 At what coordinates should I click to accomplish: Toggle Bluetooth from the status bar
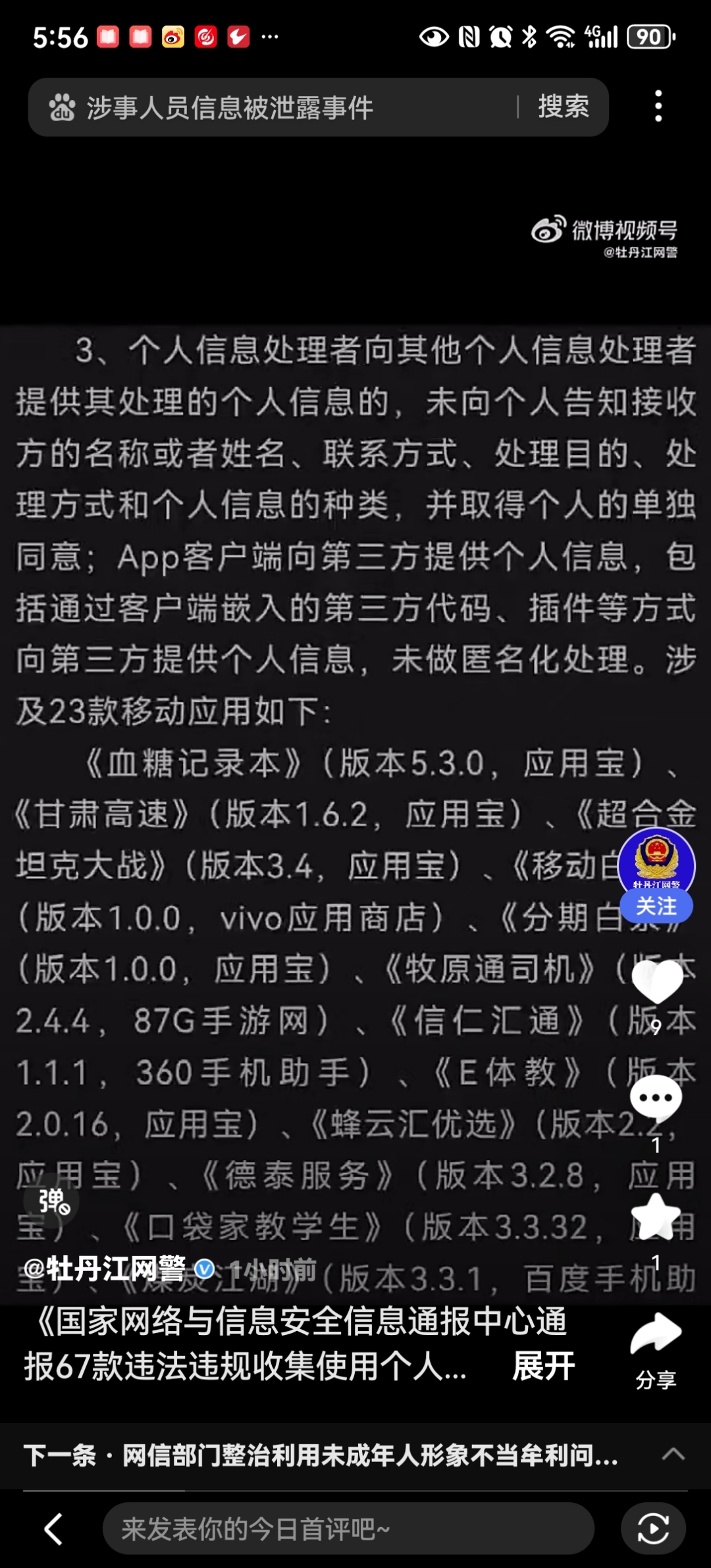(529, 38)
